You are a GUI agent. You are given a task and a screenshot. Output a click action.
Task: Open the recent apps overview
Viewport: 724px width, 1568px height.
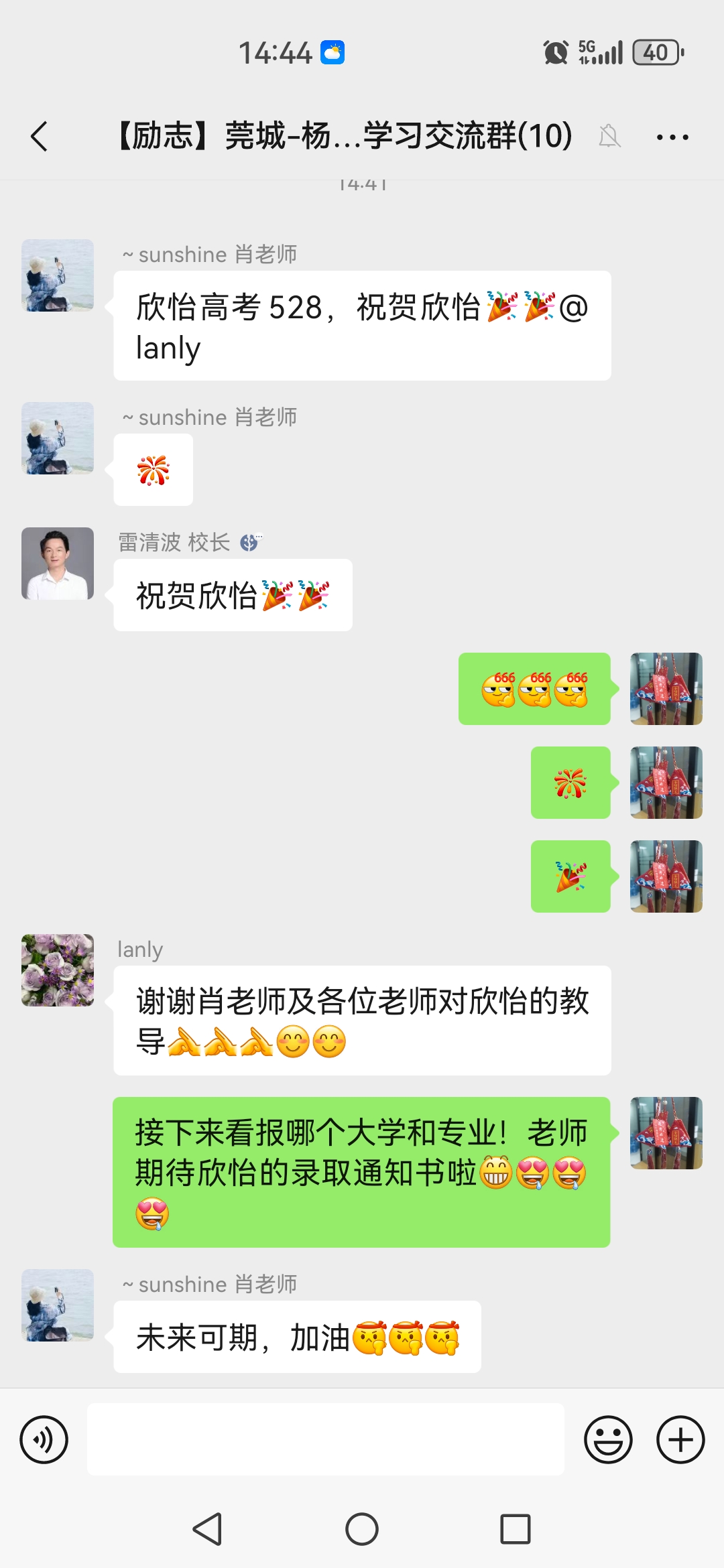click(515, 1530)
